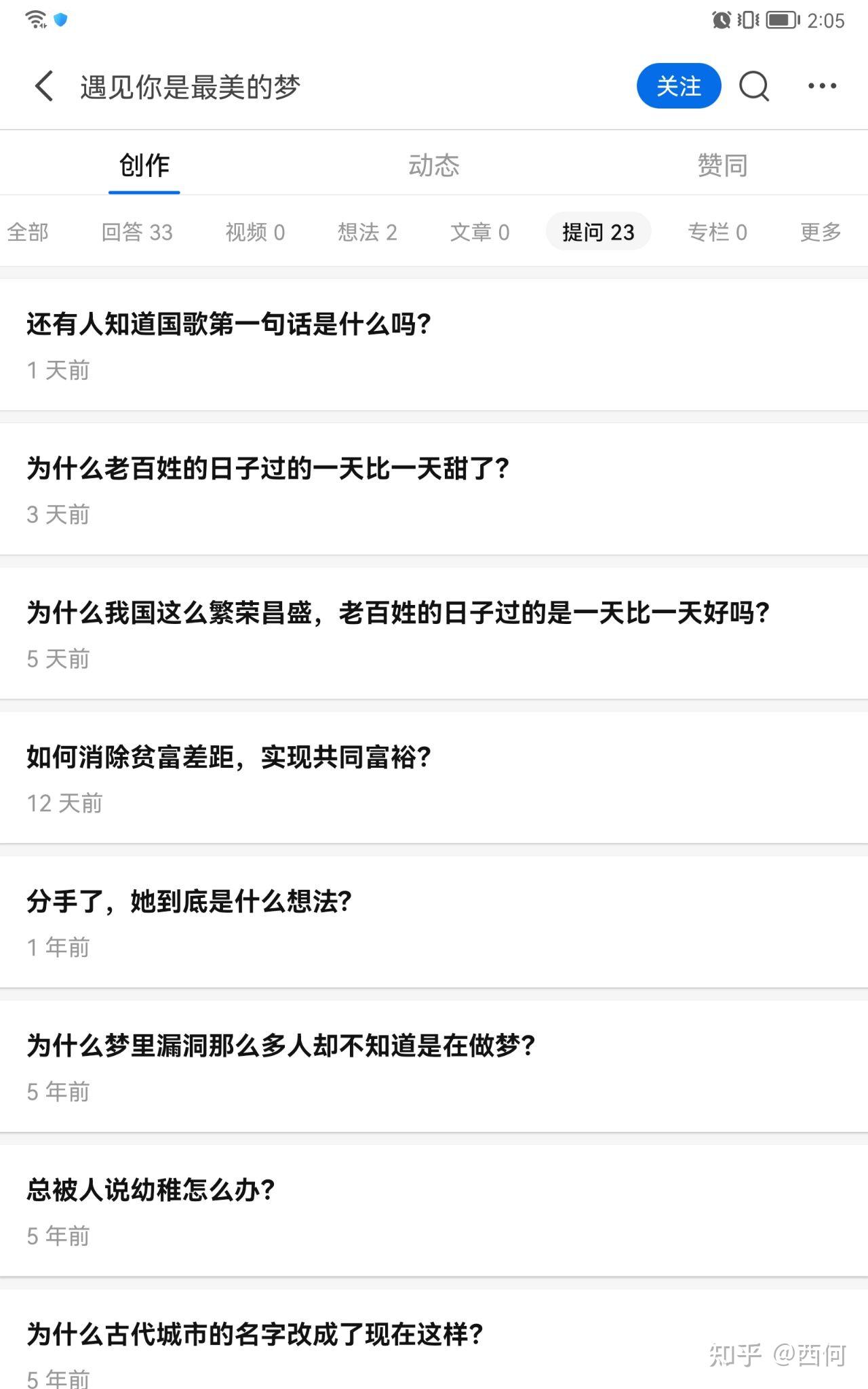Switch to the 赞同 tab

click(x=723, y=165)
